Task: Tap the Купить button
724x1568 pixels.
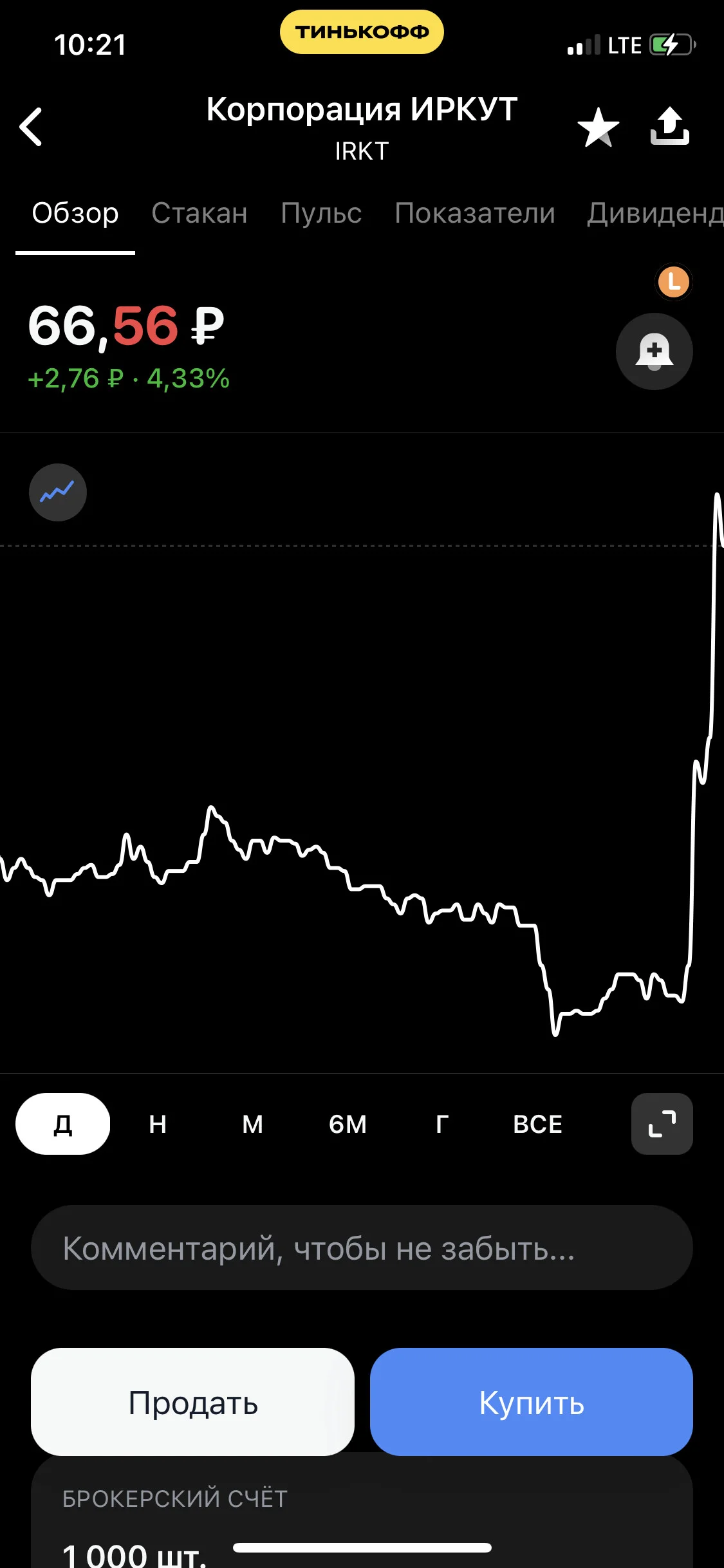Action: [x=532, y=1402]
